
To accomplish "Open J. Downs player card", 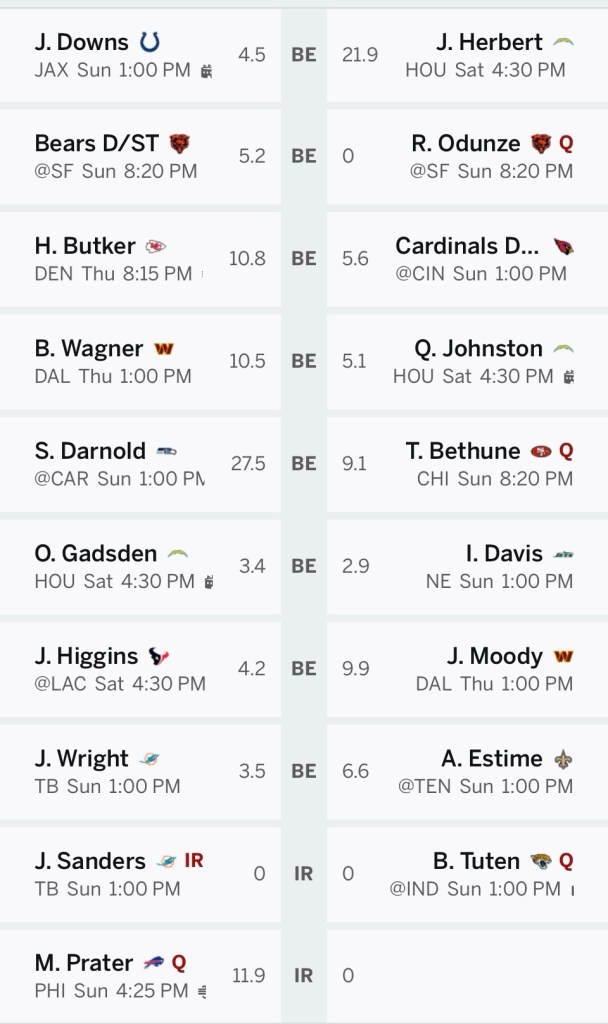I will pos(82,42).
